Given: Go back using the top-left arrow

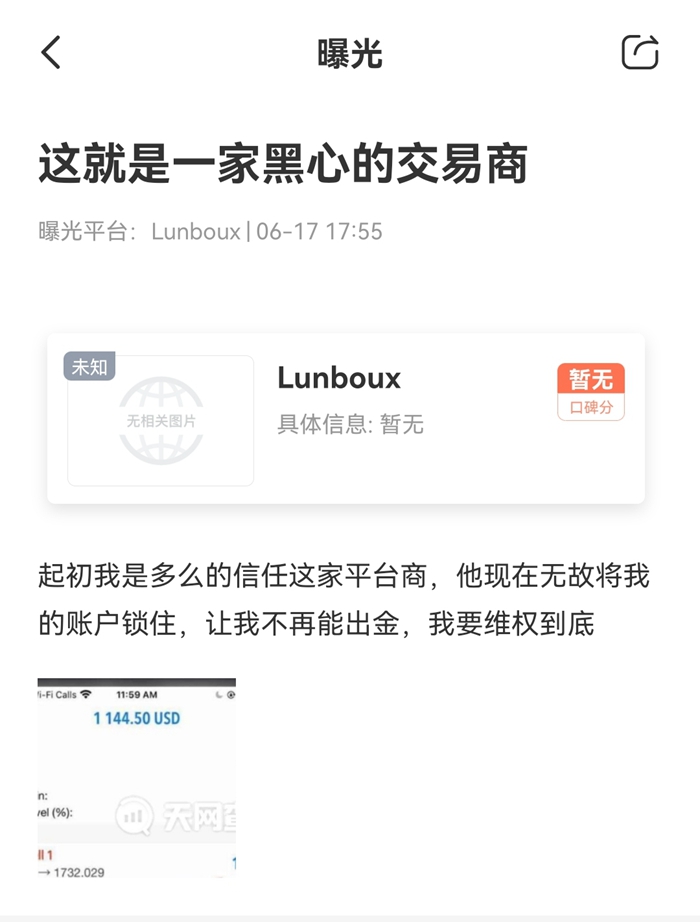Looking at the screenshot, I should (52, 53).
